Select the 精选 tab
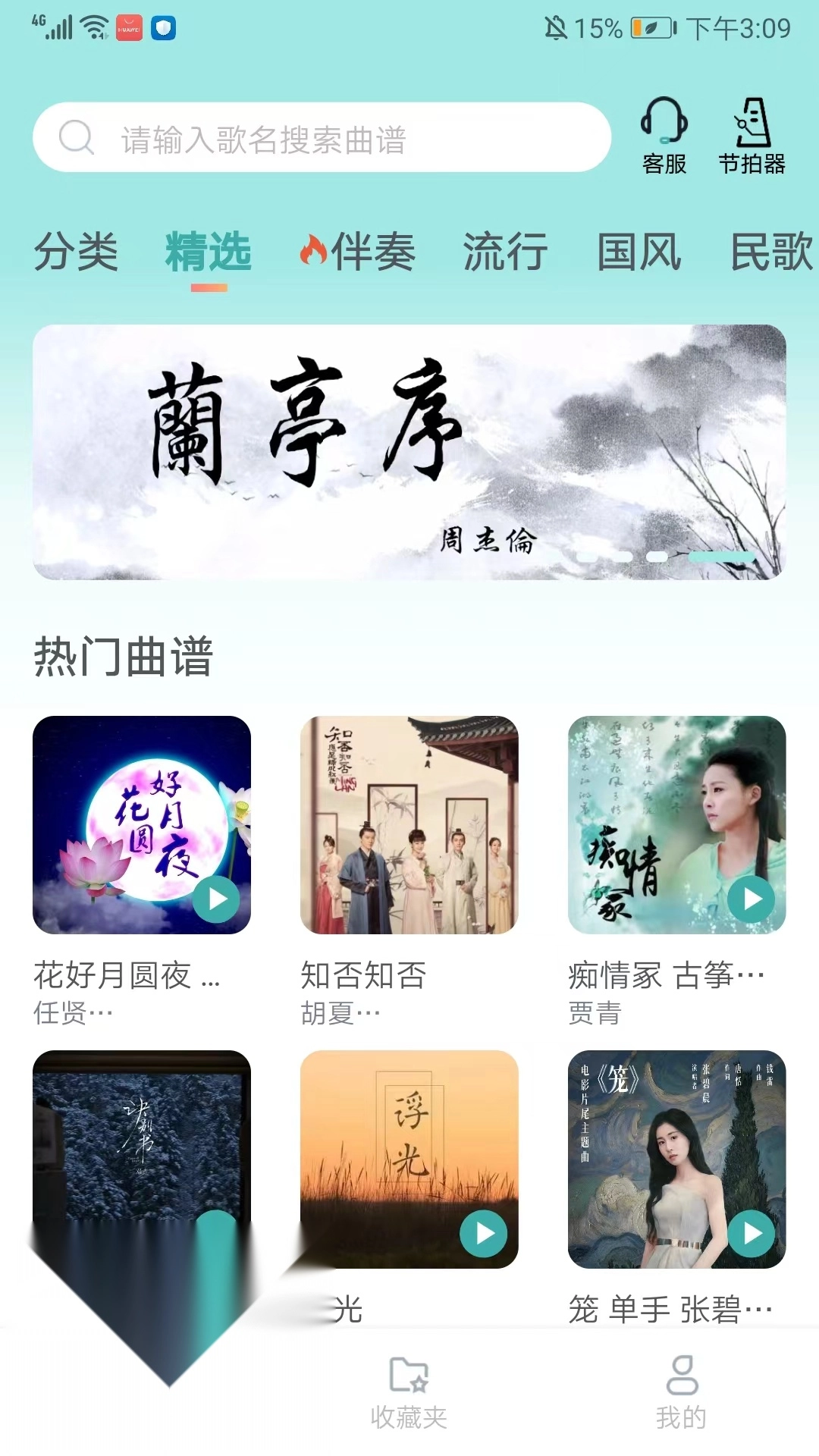 pos(209,252)
